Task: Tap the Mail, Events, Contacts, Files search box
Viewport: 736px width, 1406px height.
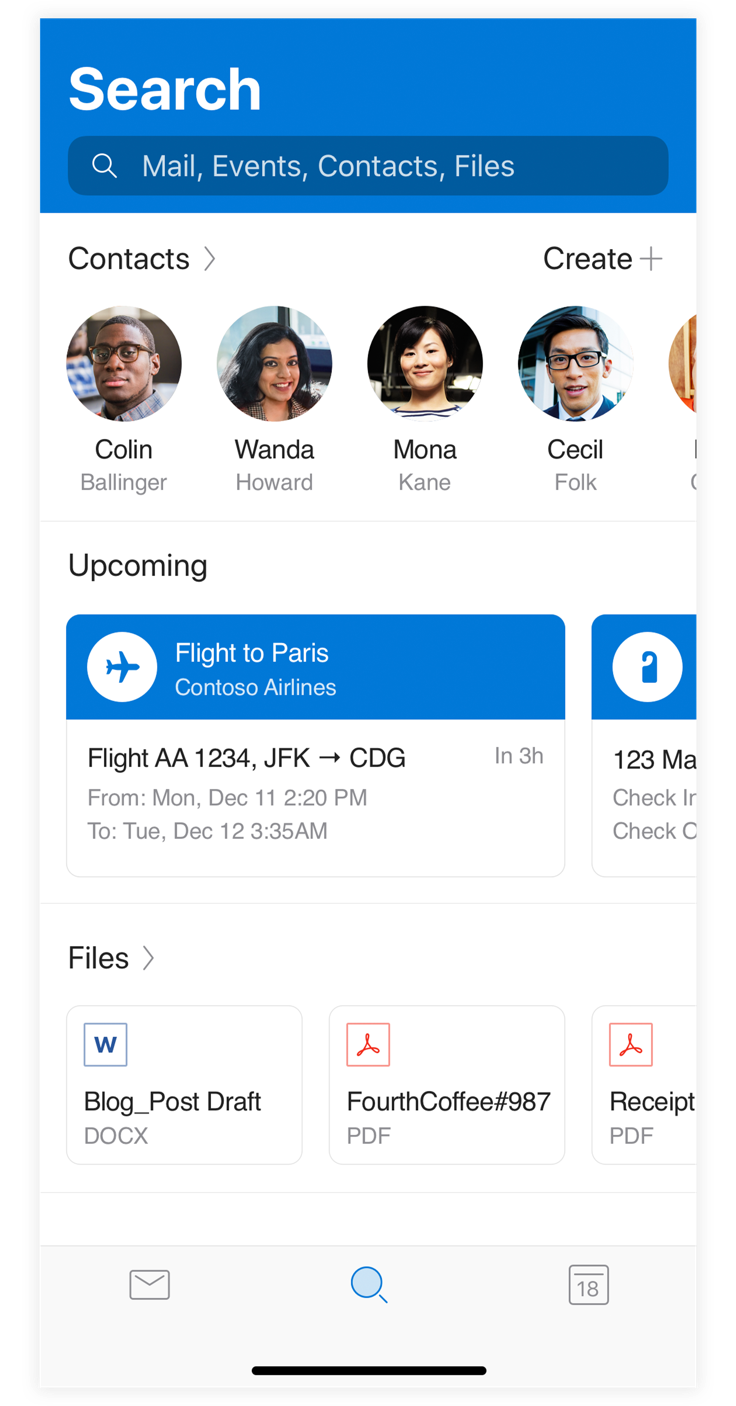Action: pyautogui.click(x=368, y=166)
